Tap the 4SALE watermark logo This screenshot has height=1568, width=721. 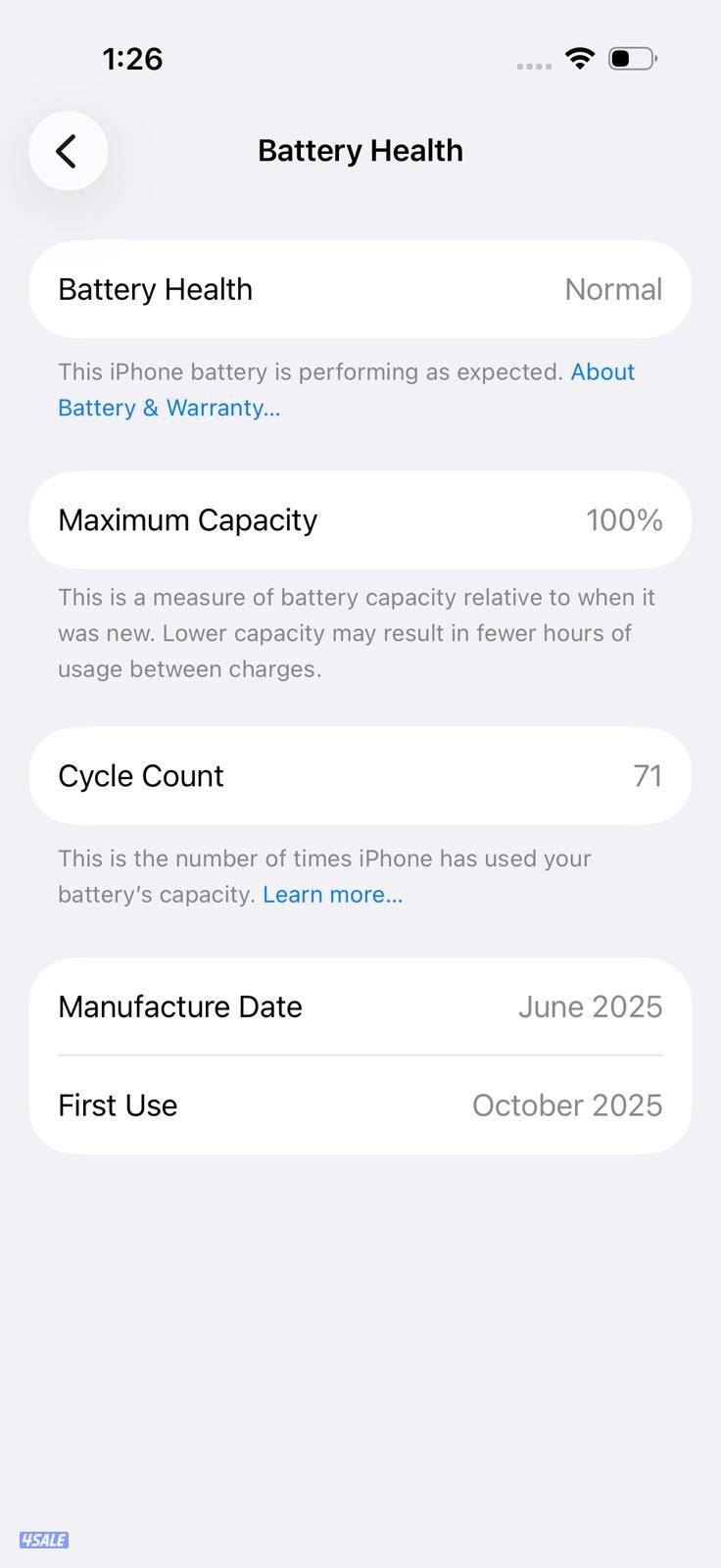click(x=46, y=1540)
